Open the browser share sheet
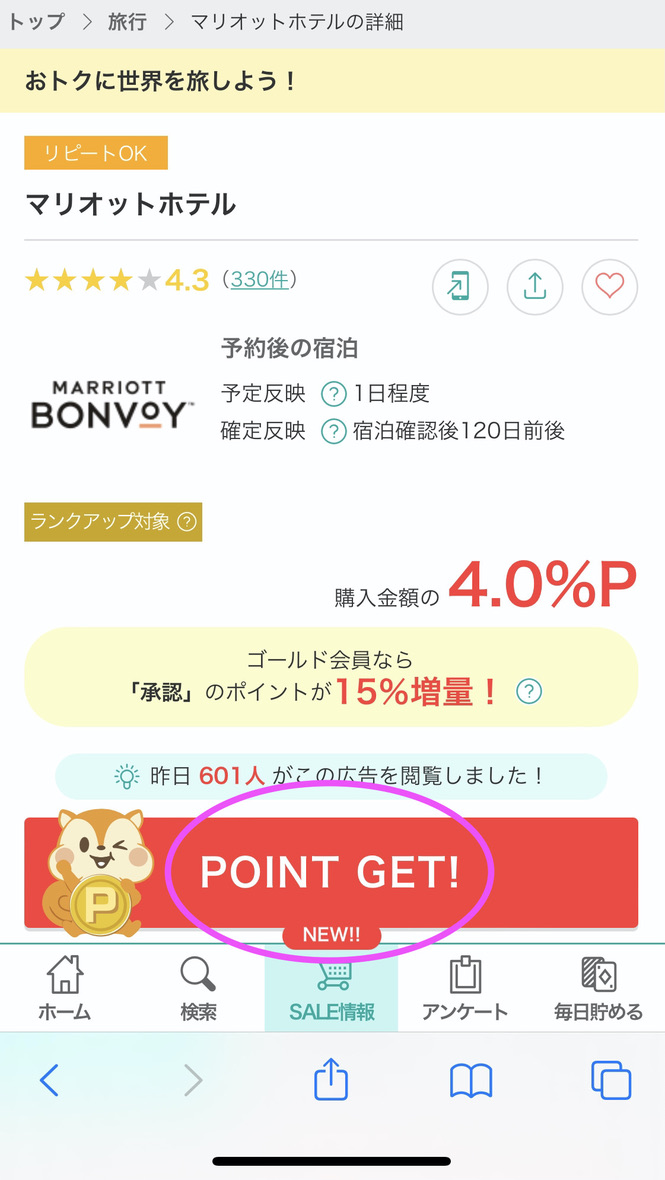665x1180 pixels. (331, 1080)
